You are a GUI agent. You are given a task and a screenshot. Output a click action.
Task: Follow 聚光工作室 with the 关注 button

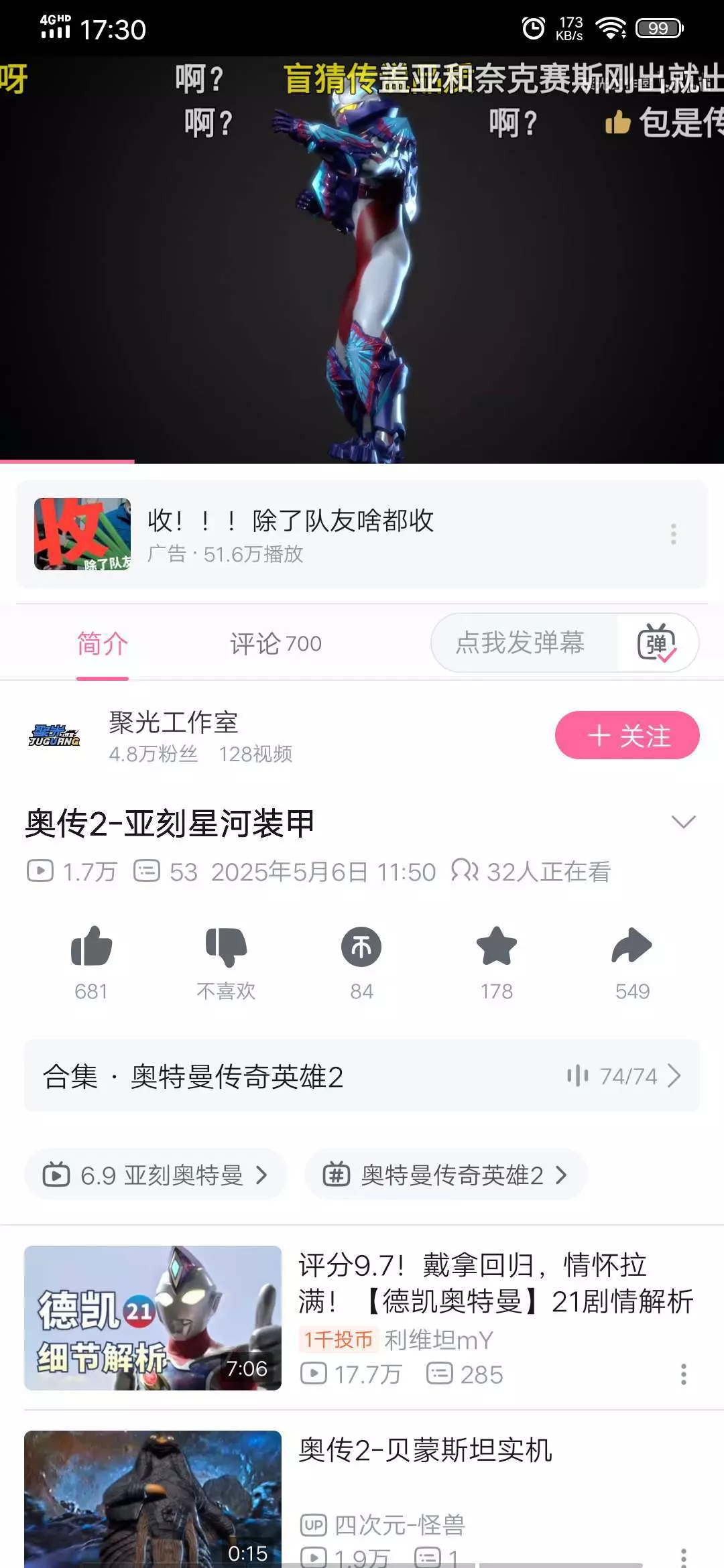(627, 736)
